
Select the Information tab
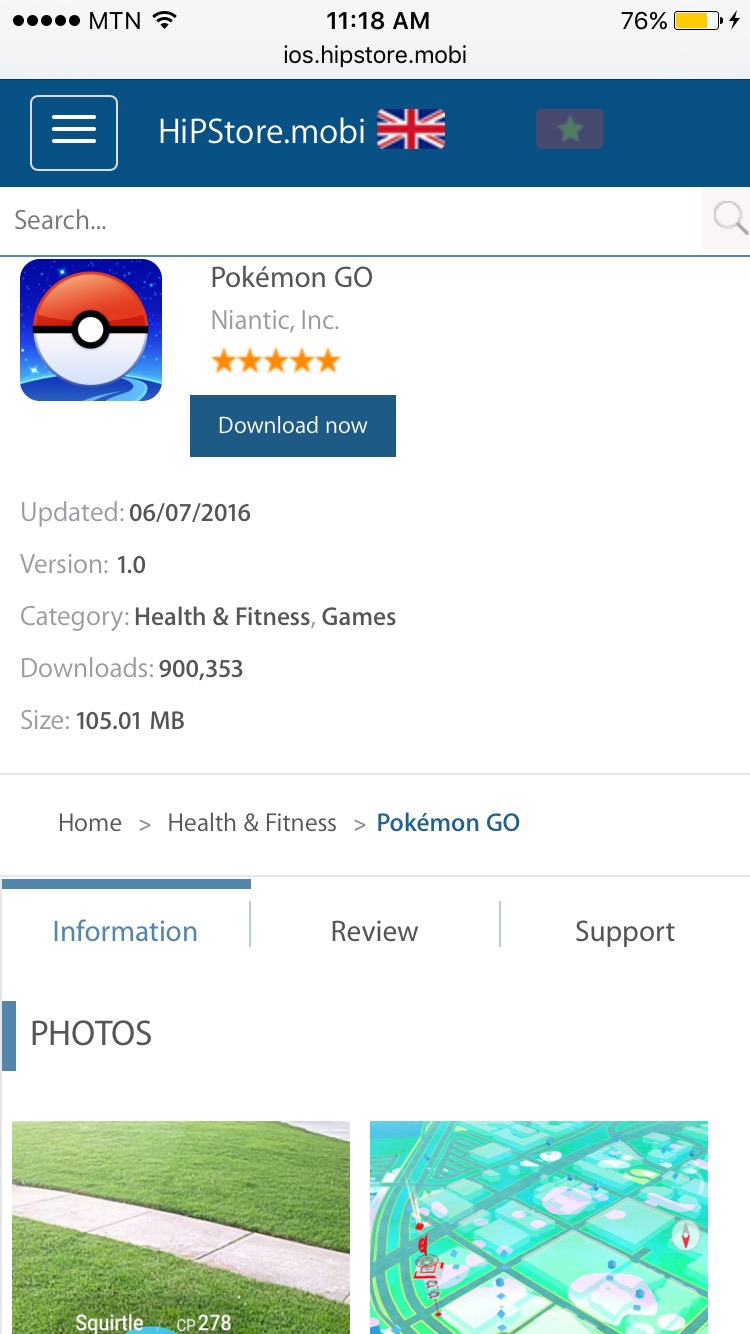click(125, 932)
